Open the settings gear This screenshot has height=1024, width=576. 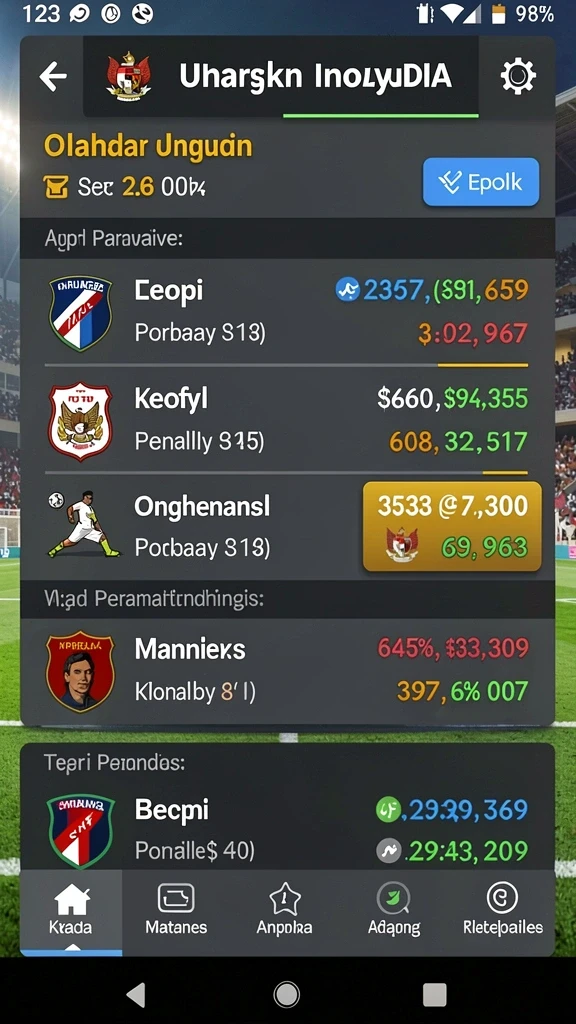[x=518, y=76]
